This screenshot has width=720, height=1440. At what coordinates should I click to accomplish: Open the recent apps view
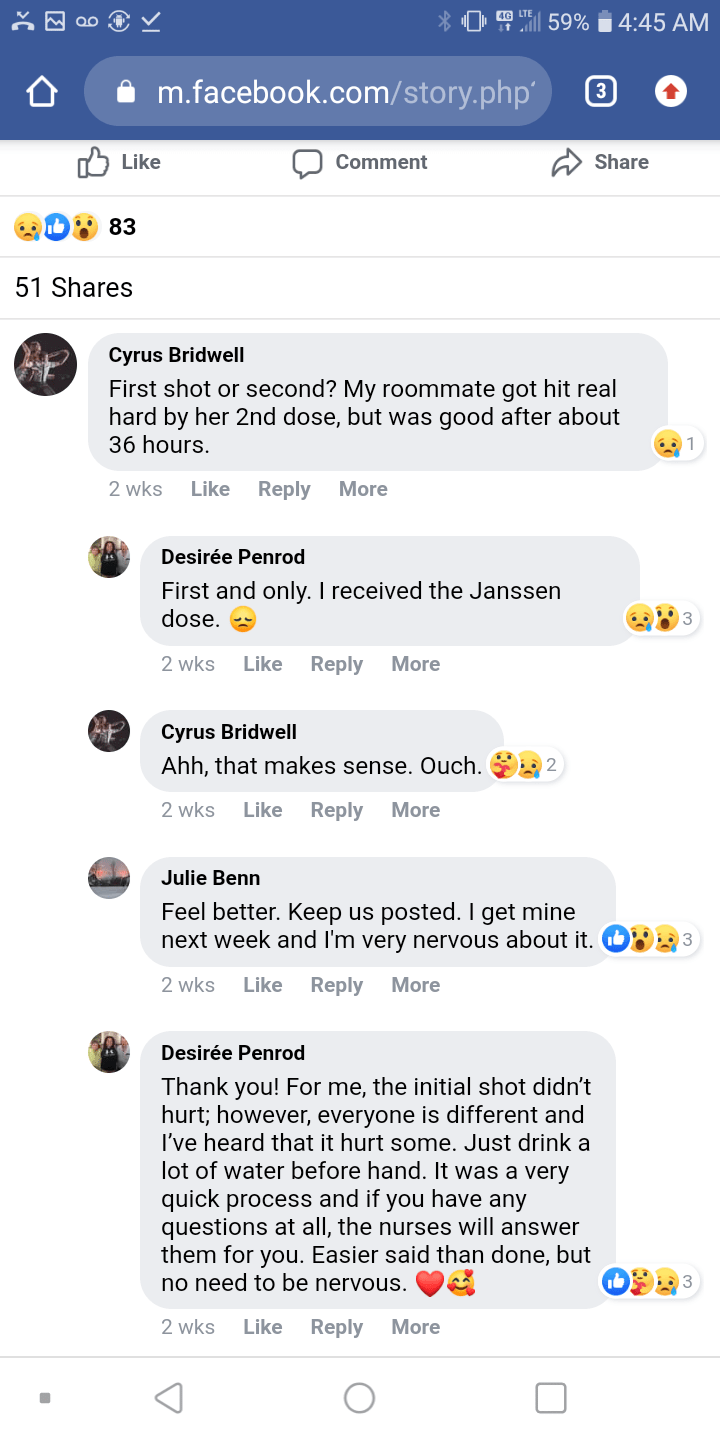coord(551,1397)
